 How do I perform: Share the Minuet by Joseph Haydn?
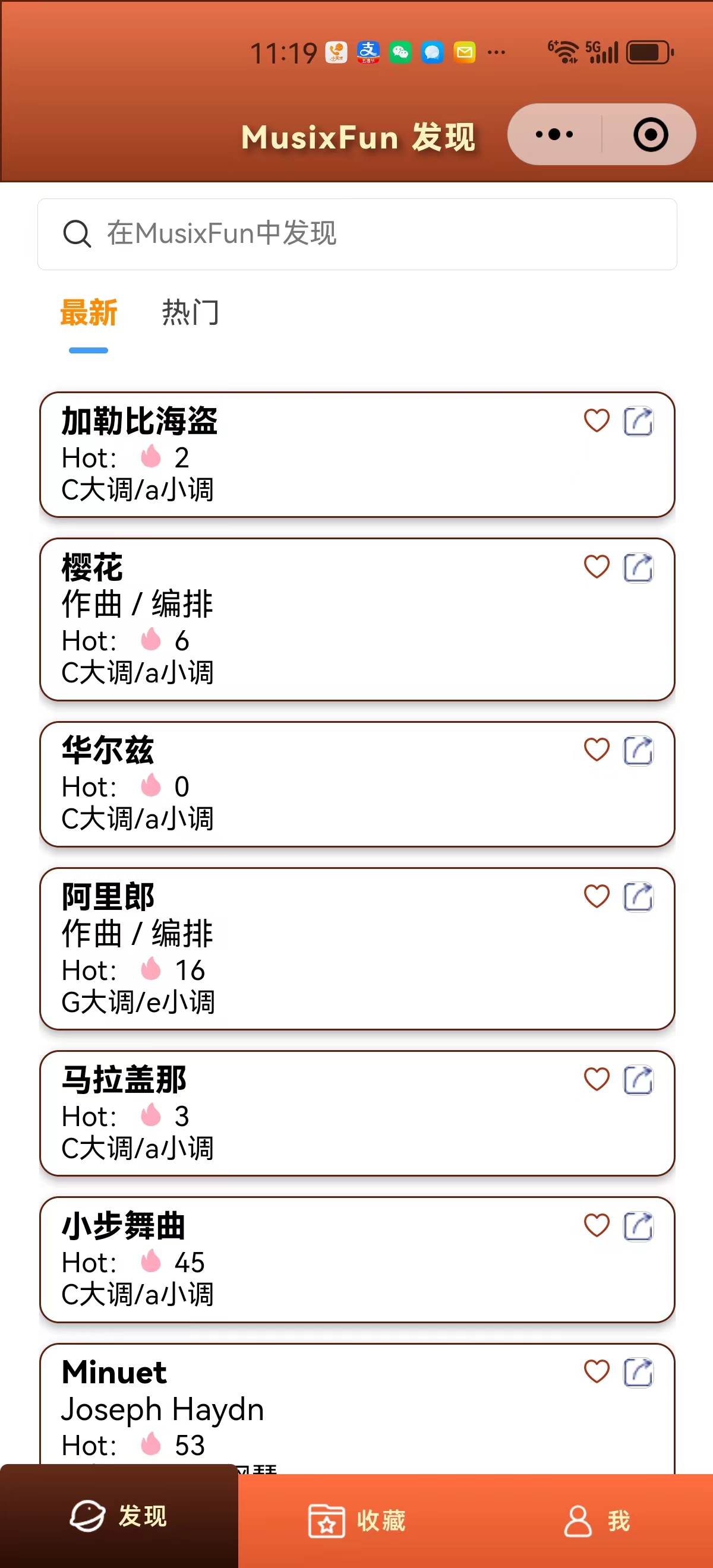click(638, 1373)
